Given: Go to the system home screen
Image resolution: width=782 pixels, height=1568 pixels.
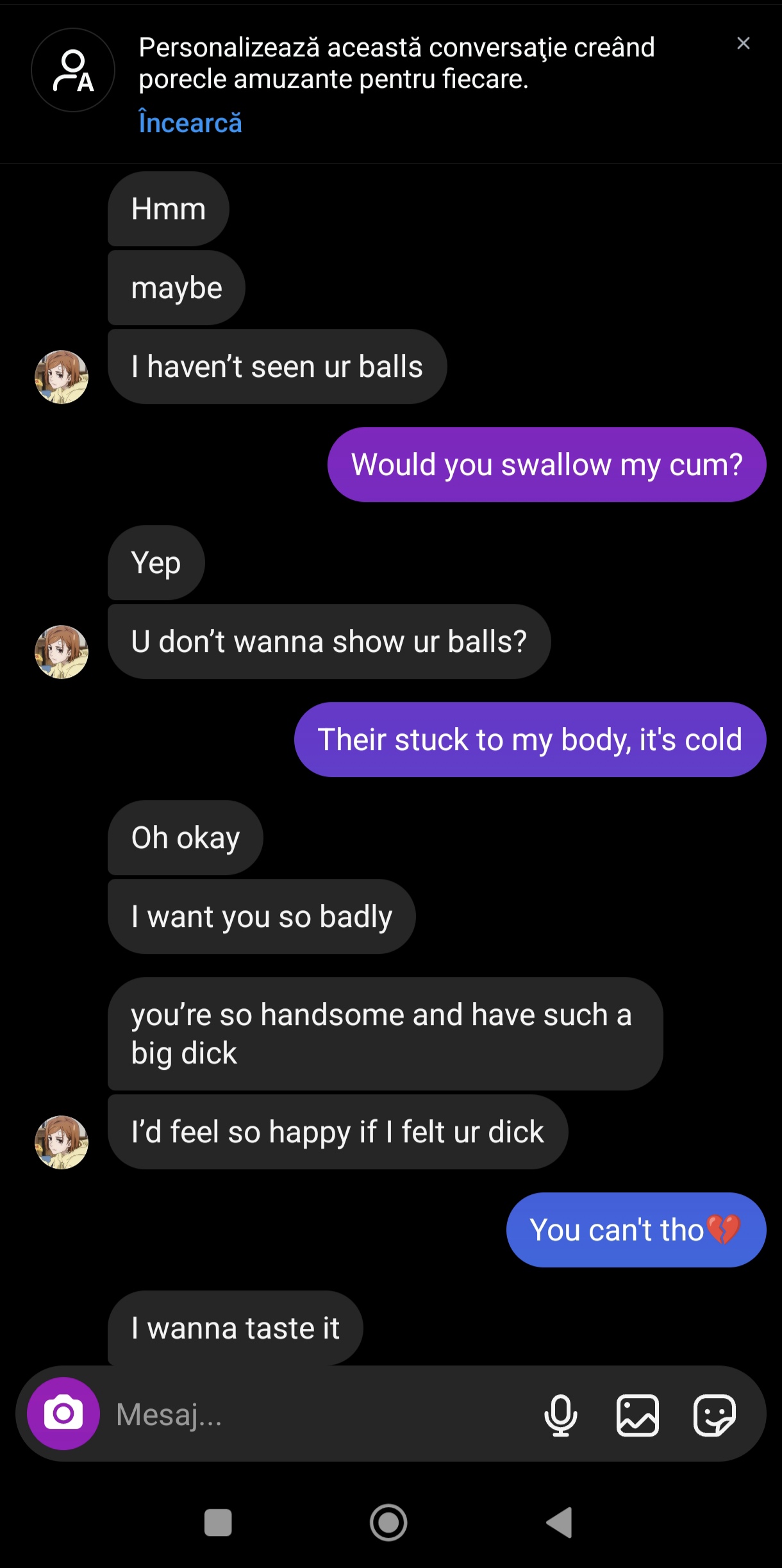Looking at the screenshot, I should pos(388,1522).
